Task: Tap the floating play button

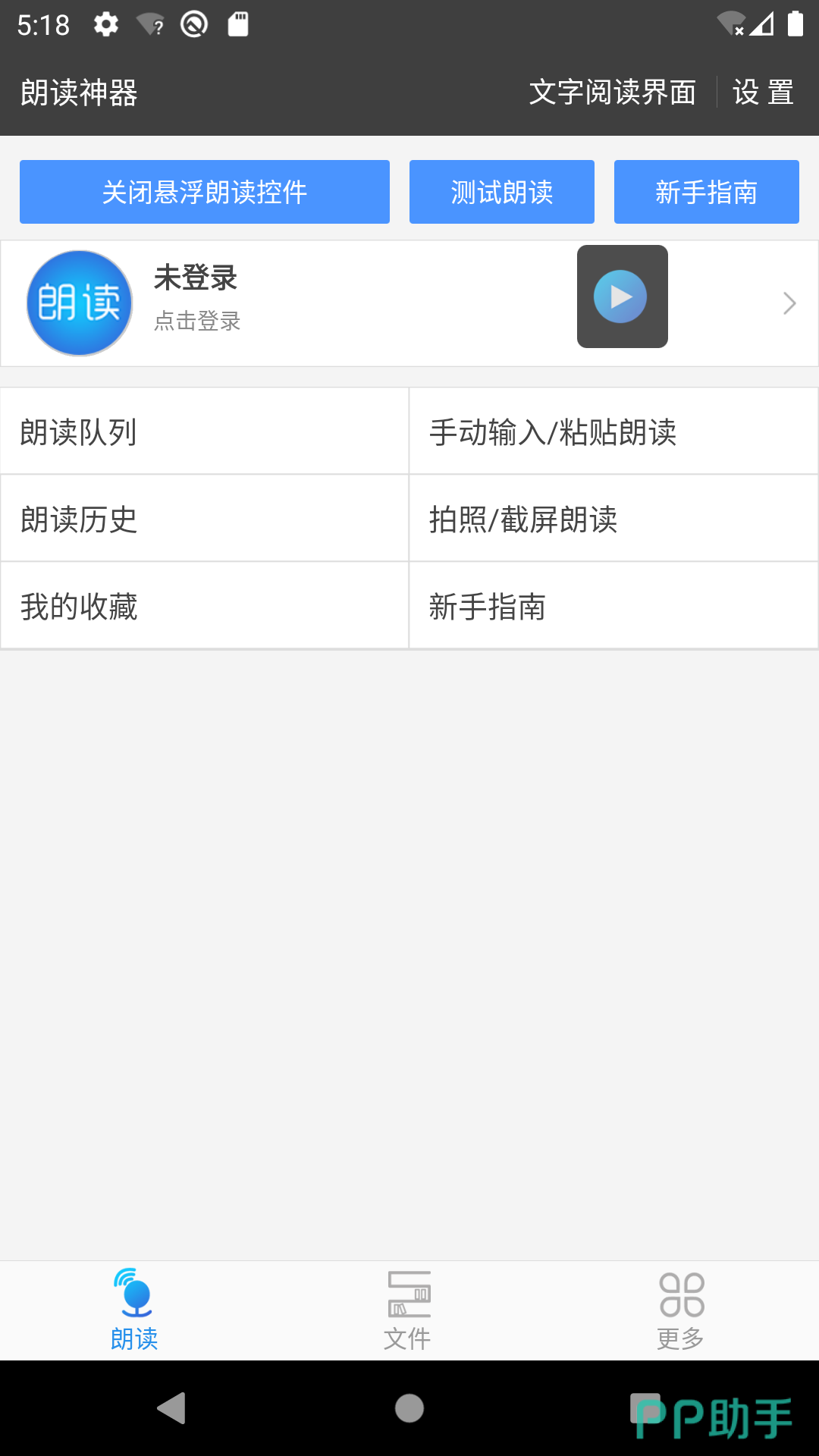Action: tap(621, 297)
